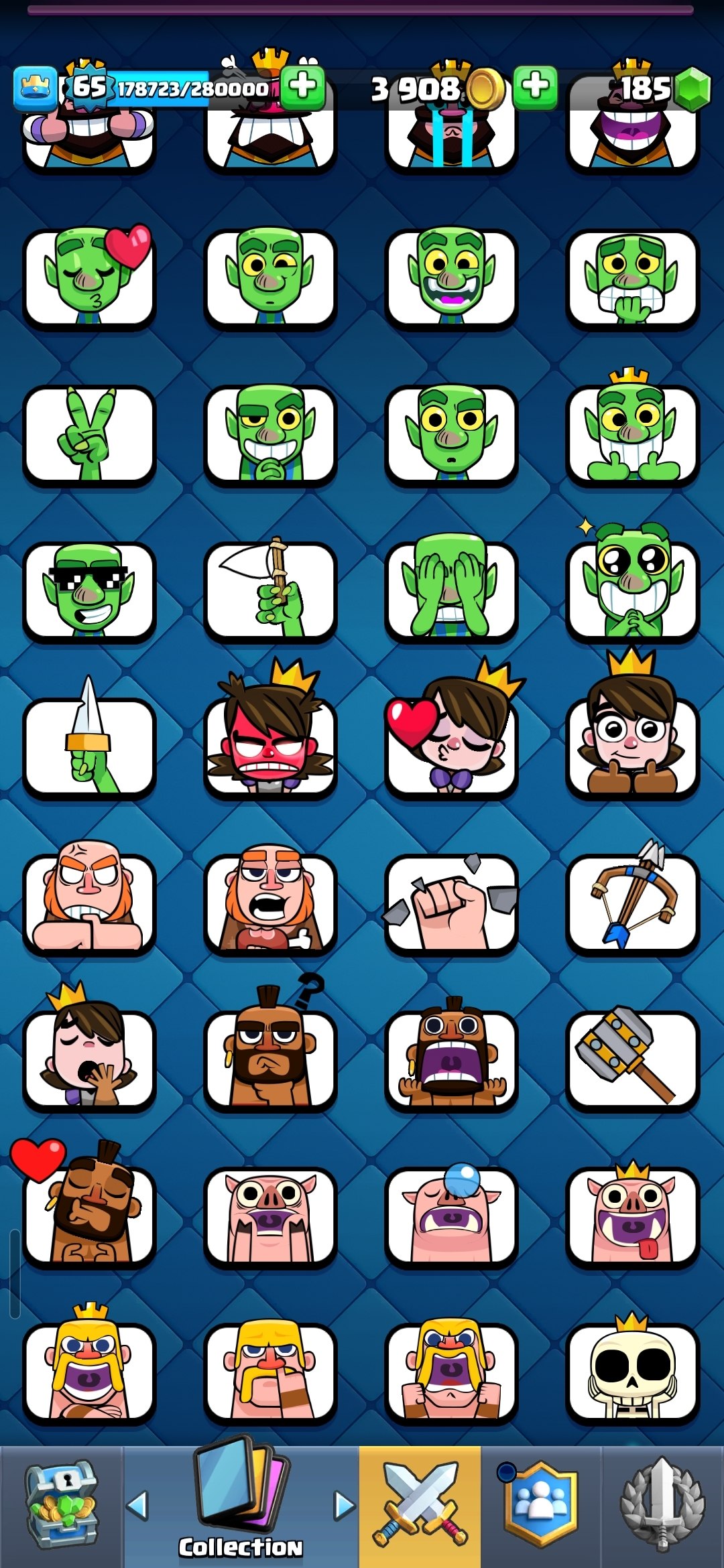Tap the green plus next to gold coins
Viewport: 724px width, 1568px height.
click(x=535, y=87)
